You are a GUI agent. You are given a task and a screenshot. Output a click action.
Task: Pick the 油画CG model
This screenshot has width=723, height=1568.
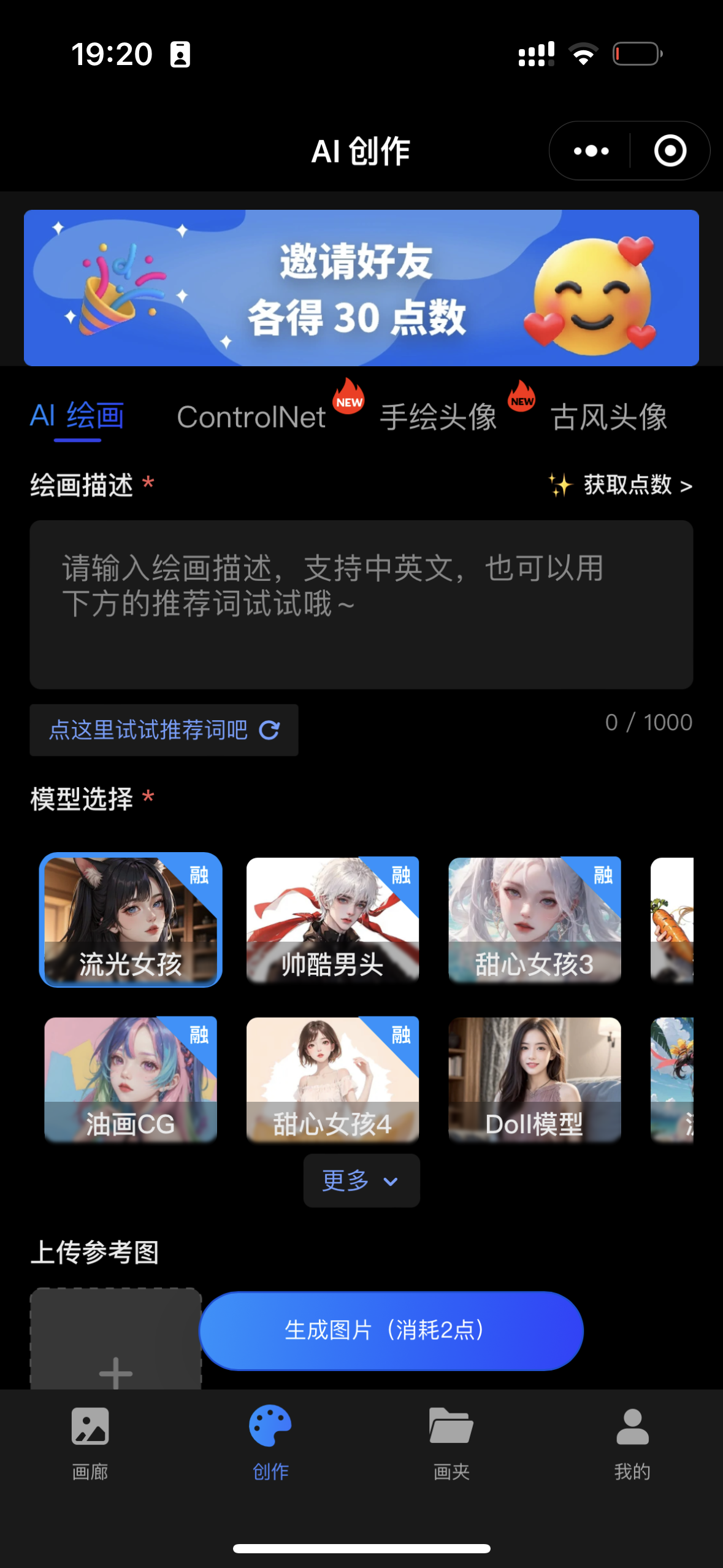coord(131,1079)
